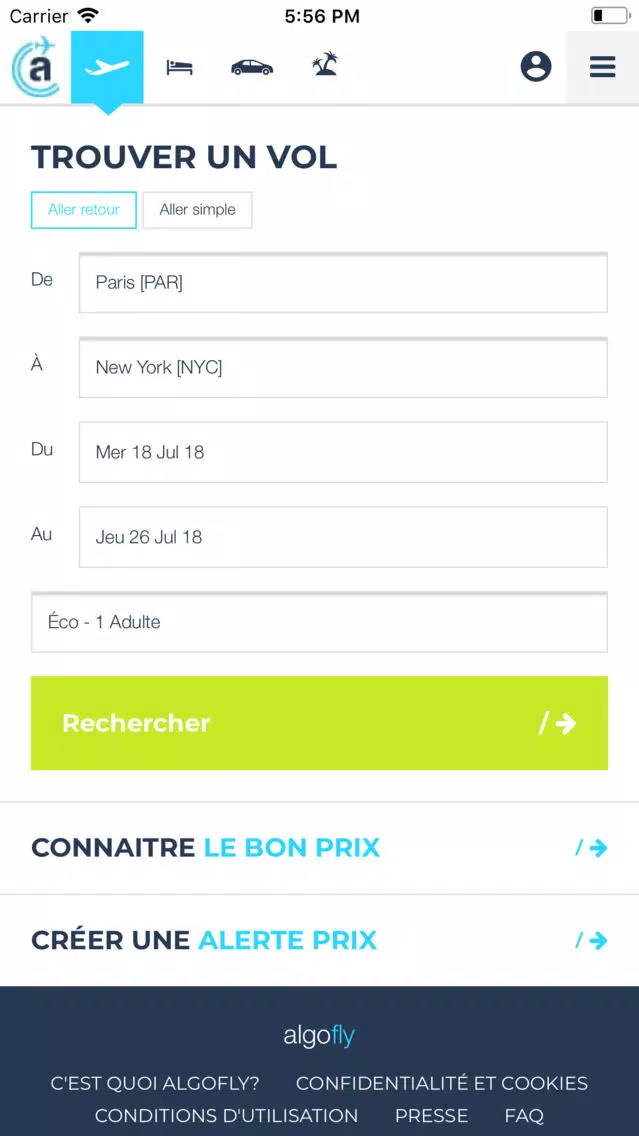
Task: Open the FAQ footer link
Action: [x=524, y=1115]
